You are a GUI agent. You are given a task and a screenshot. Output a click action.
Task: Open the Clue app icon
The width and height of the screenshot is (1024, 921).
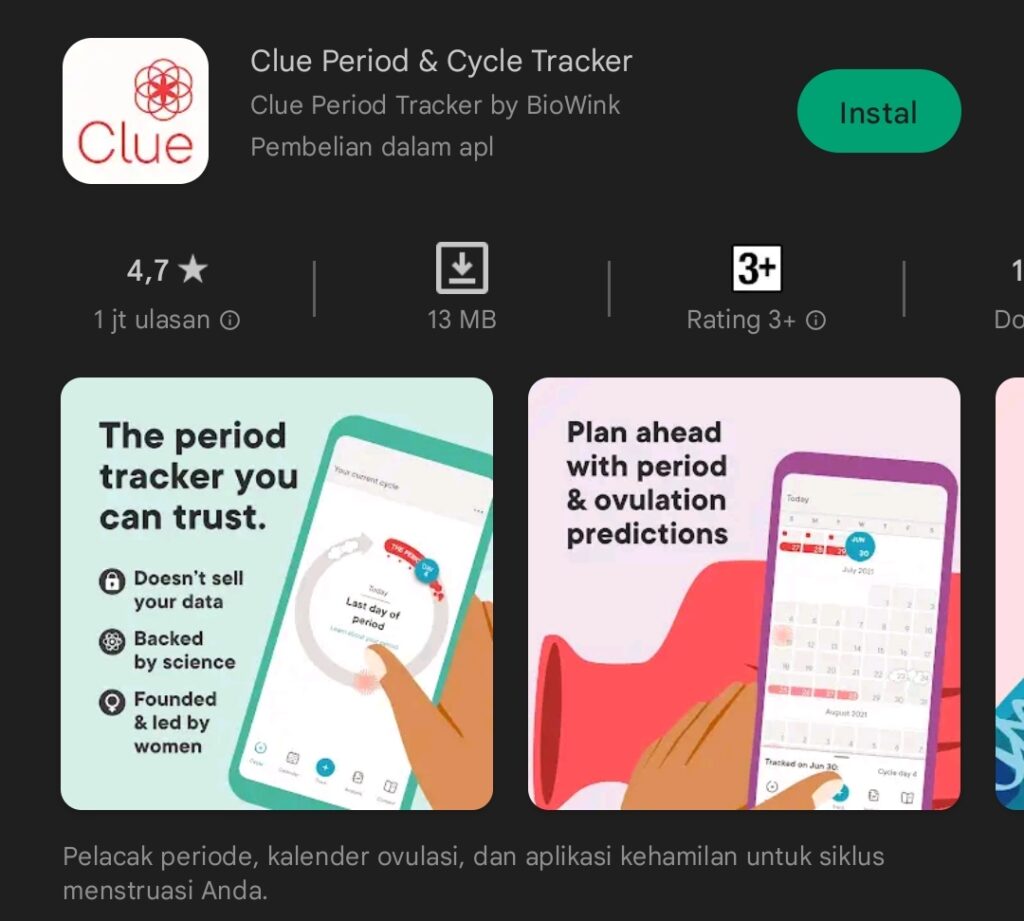[x=135, y=111]
